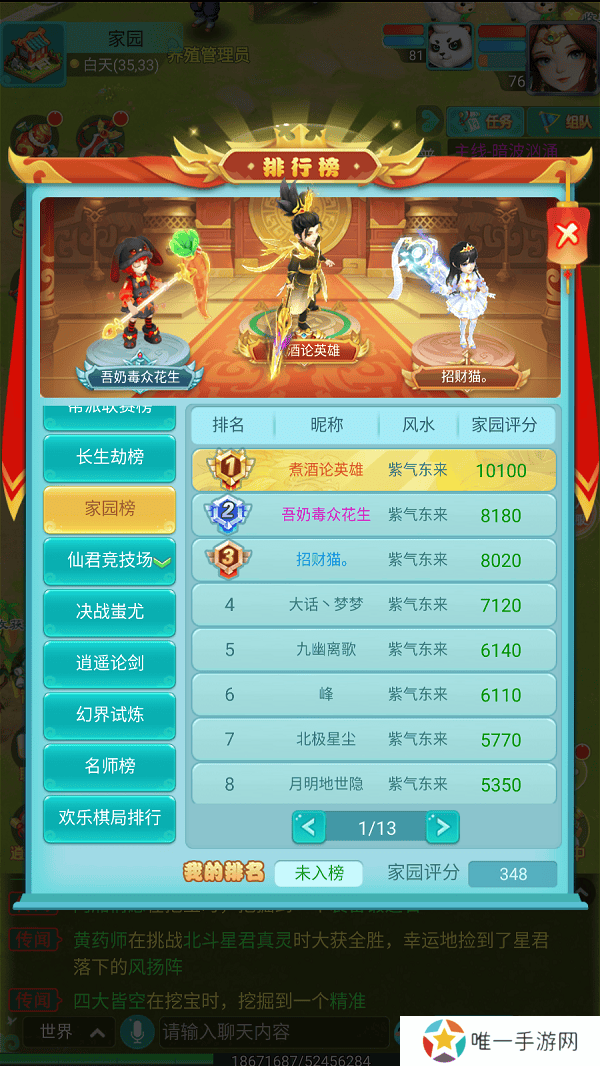The image size is (600, 1066).
Task: Close the 排行榜 ranking panel
Action: tap(567, 235)
